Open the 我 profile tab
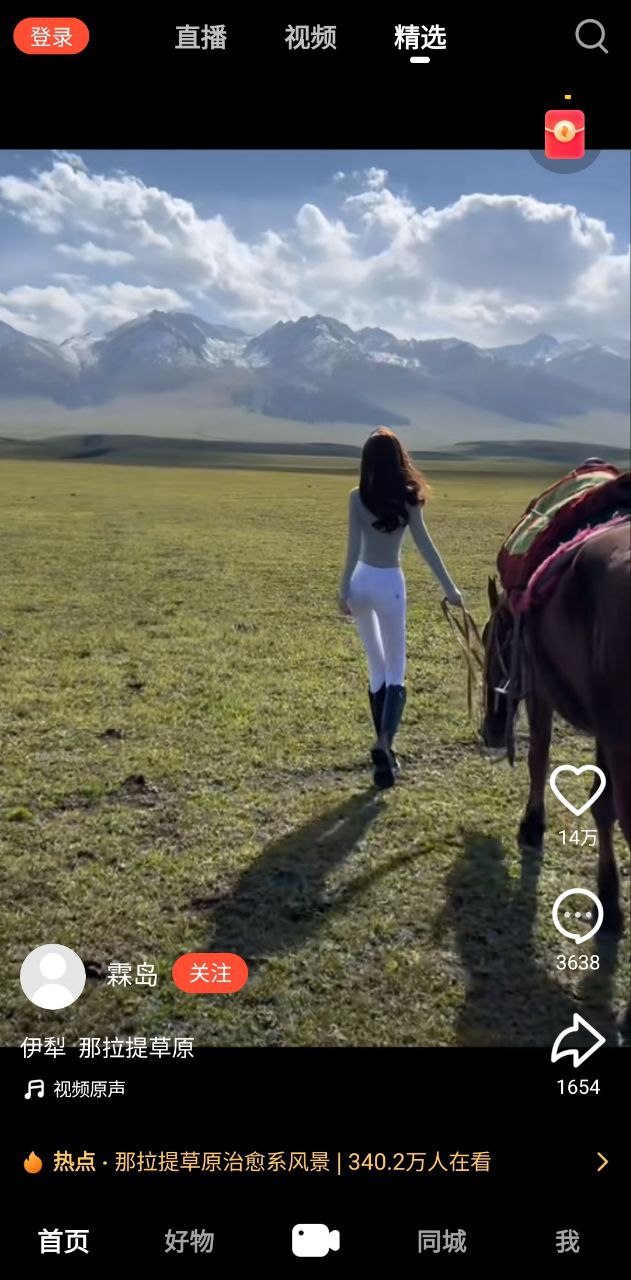Viewport: 631px width, 1280px height. tap(567, 1241)
